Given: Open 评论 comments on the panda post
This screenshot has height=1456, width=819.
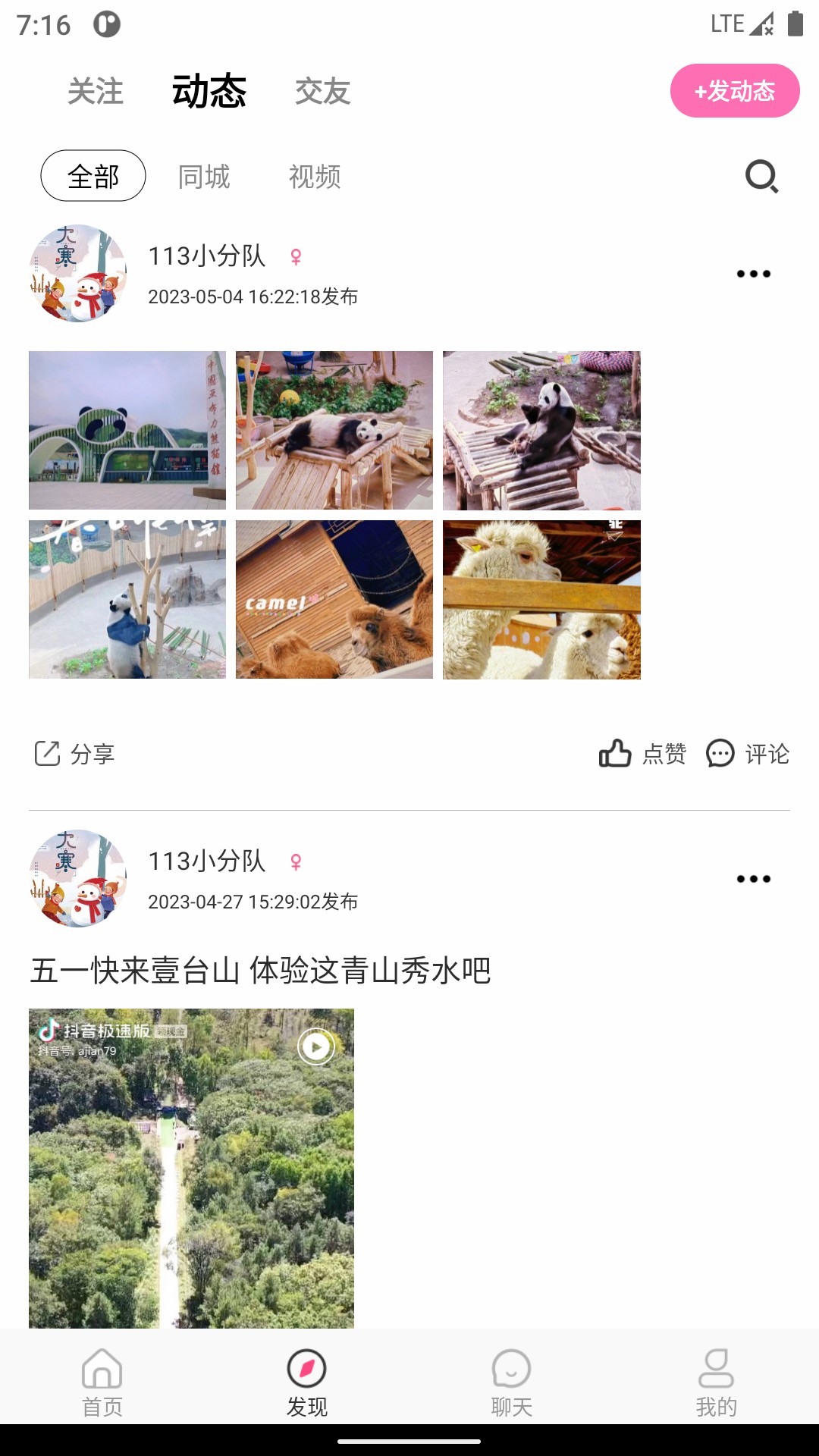Looking at the screenshot, I should 748,754.
